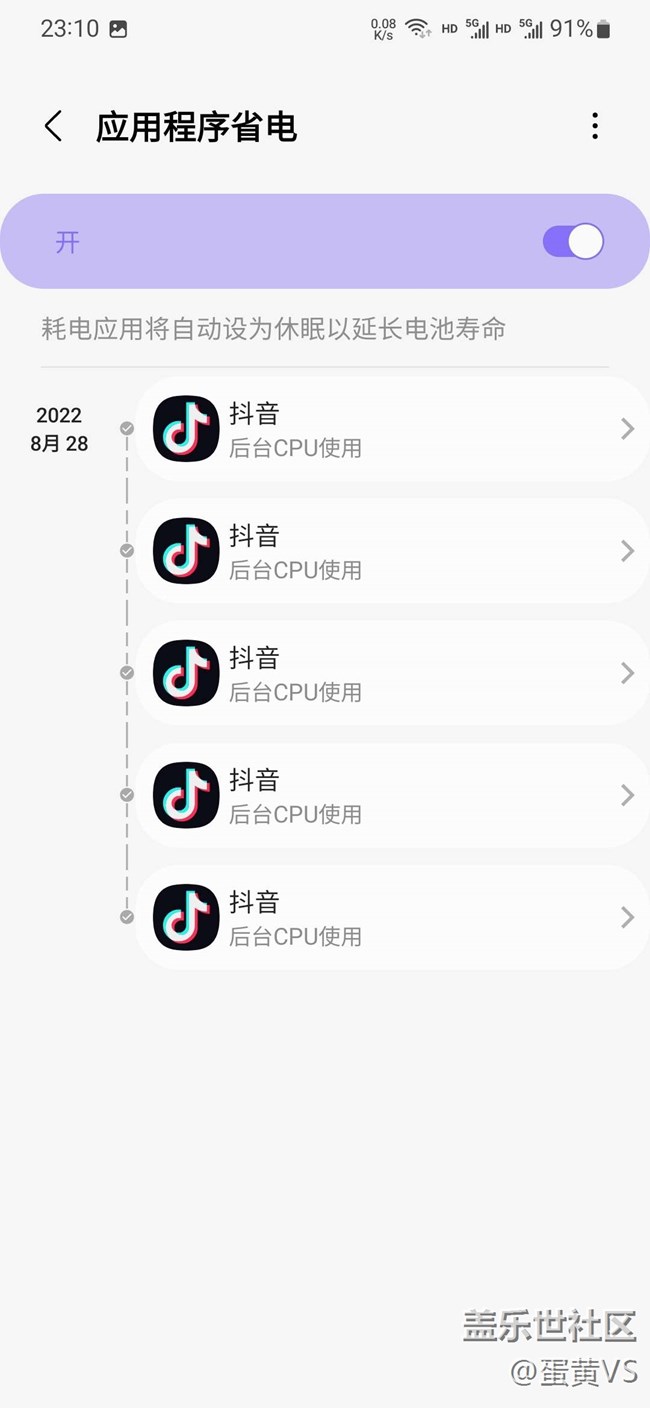
Task: Turn off the 开 app power saving switch
Action: [x=573, y=241]
